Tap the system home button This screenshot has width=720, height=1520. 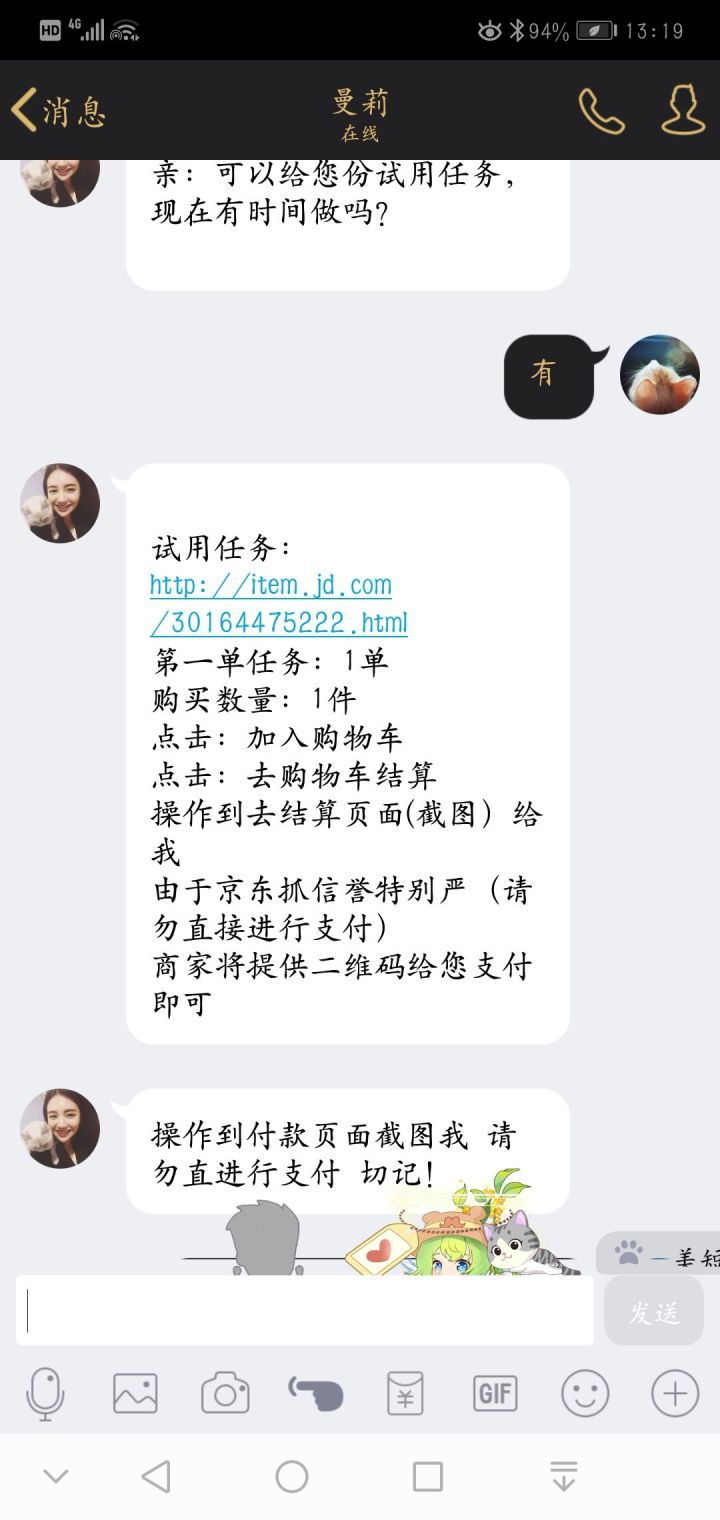pyautogui.click(x=292, y=1476)
